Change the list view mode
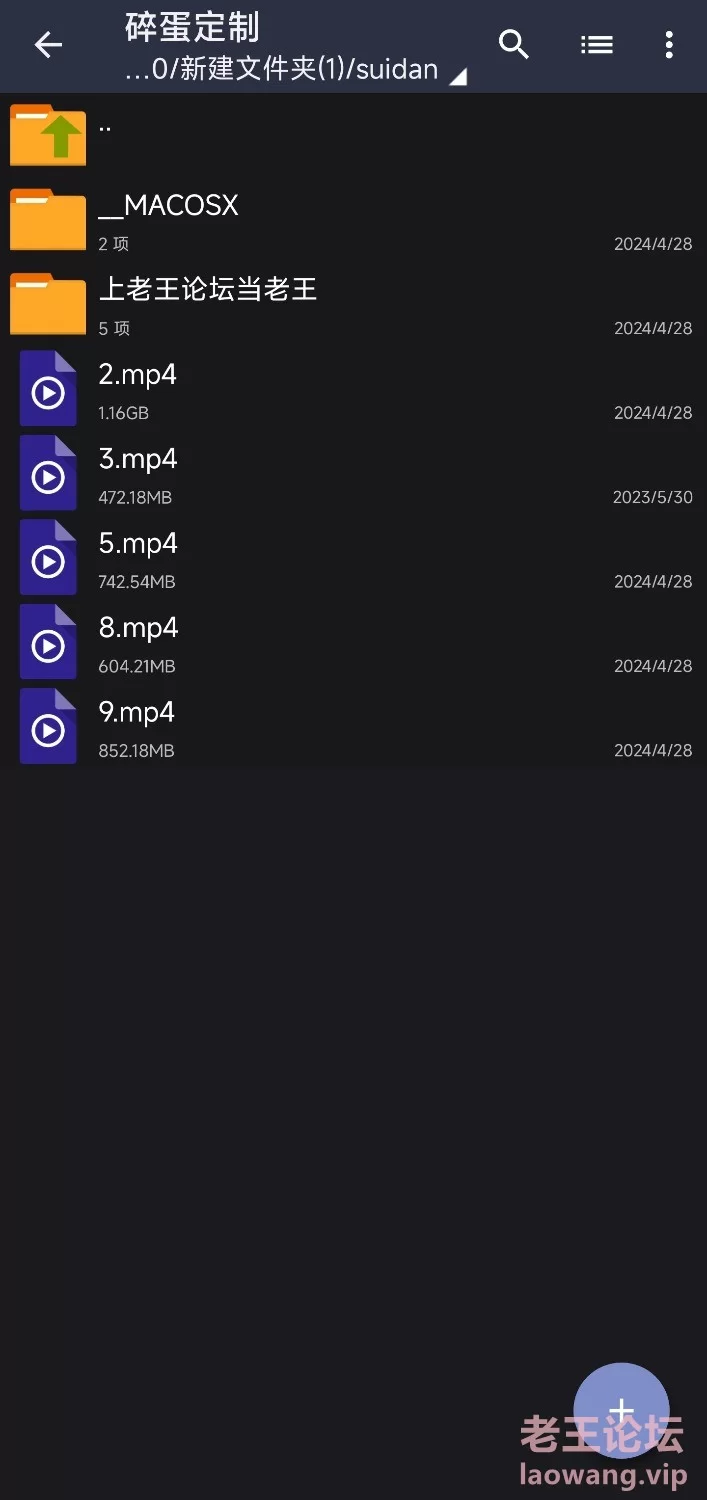 pos(596,45)
